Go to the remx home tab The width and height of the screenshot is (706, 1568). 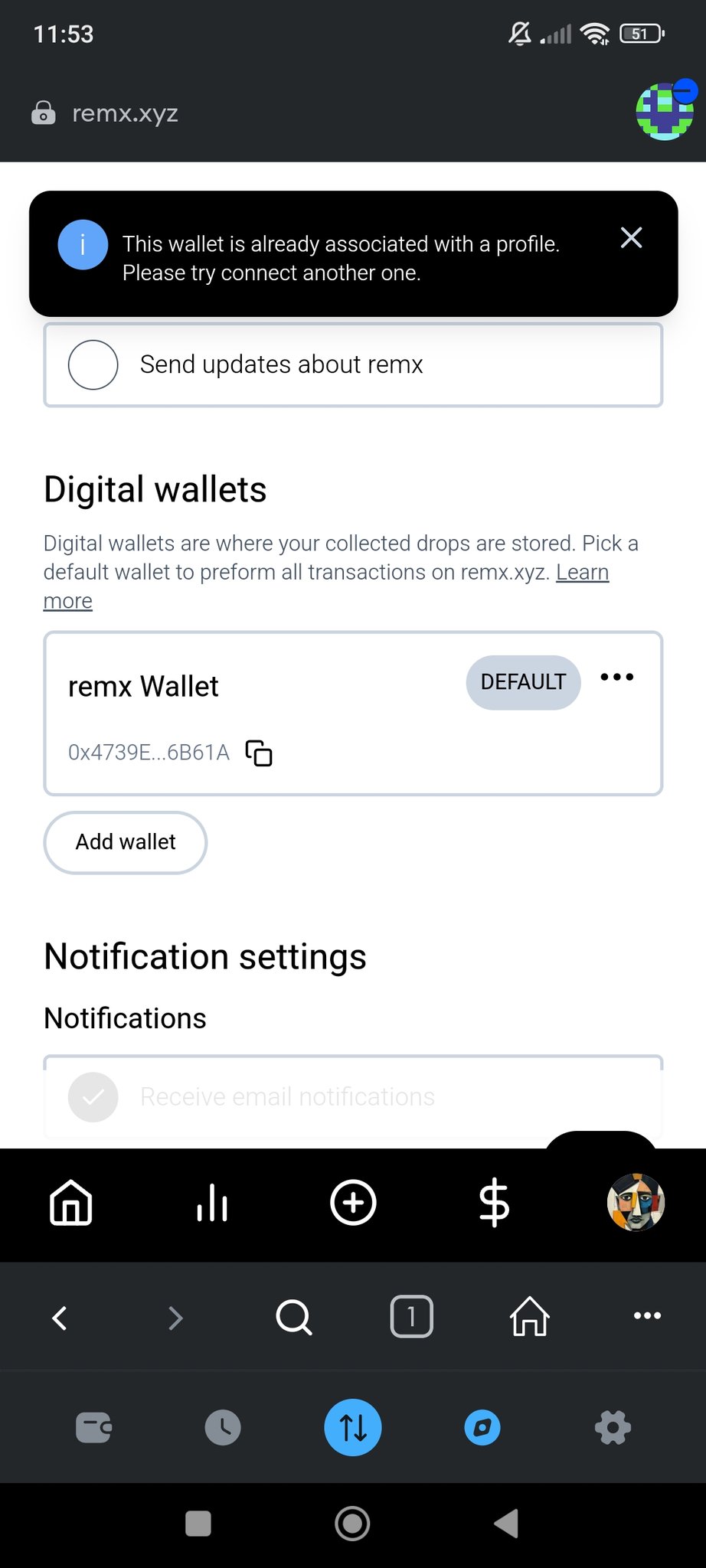(70, 1203)
